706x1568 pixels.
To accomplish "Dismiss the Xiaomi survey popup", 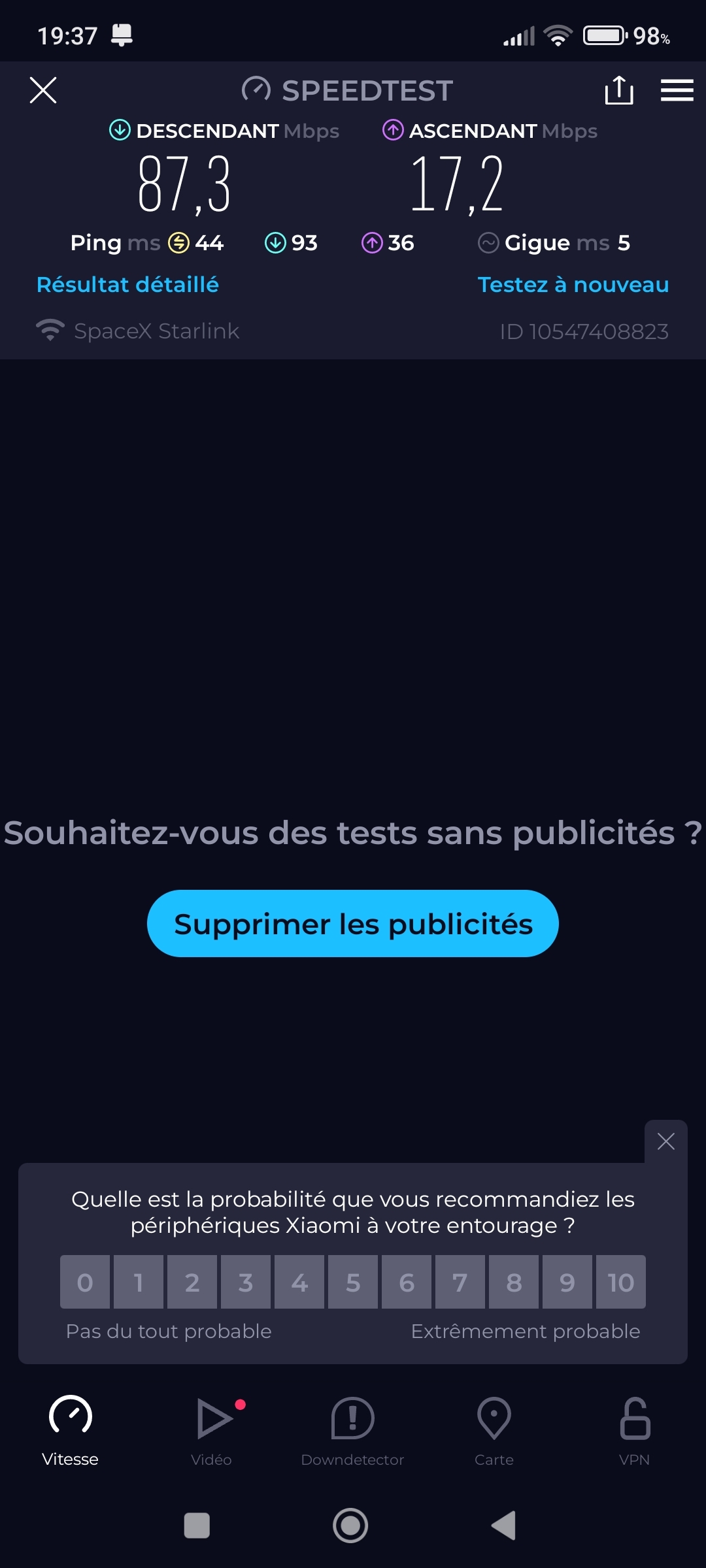I will point(665,1141).
